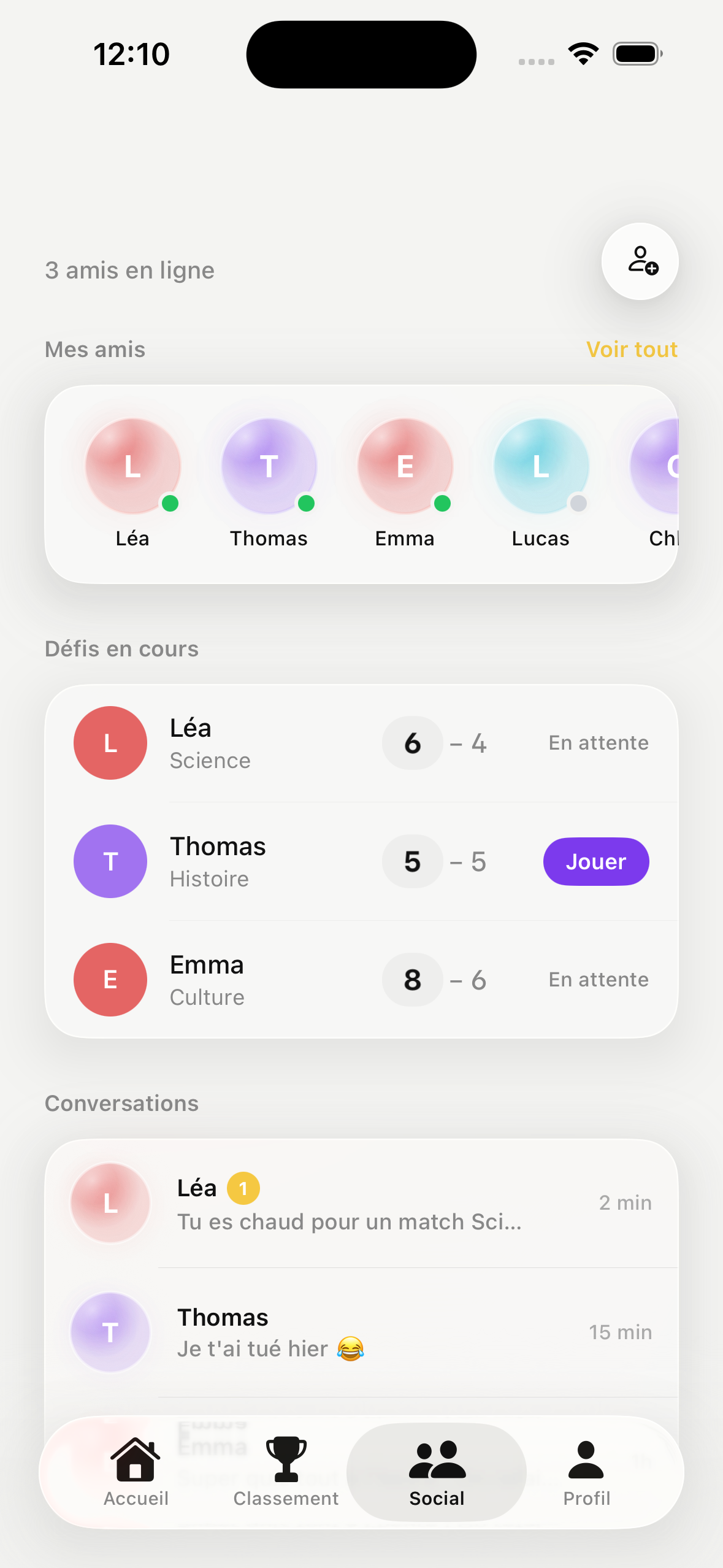Tap Lucas's offline status indicator
The image size is (723, 1568).
tap(578, 504)
